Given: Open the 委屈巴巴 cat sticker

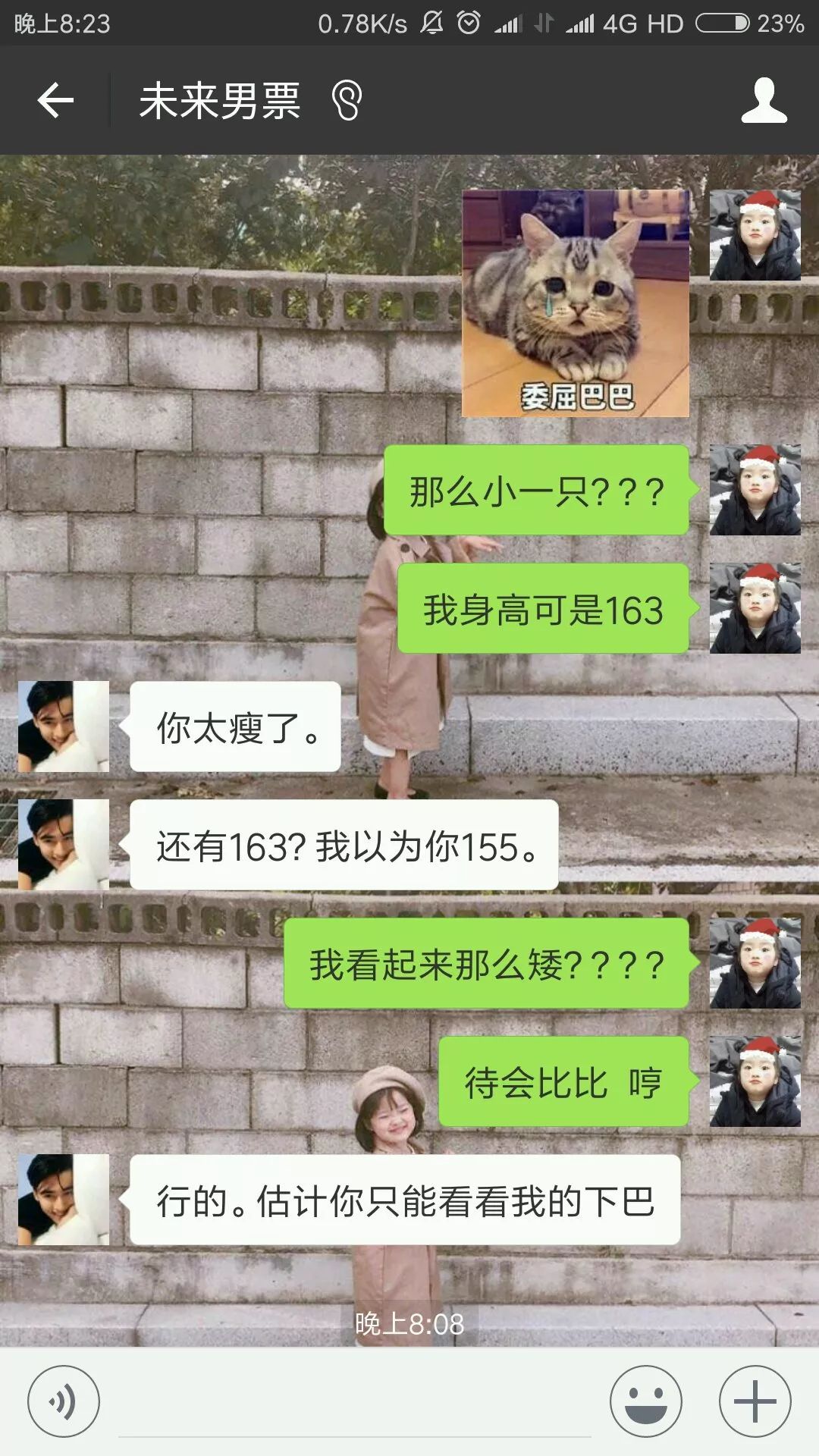Looking at the screenshot, I should pyautogui.click(x=576, y=303).
